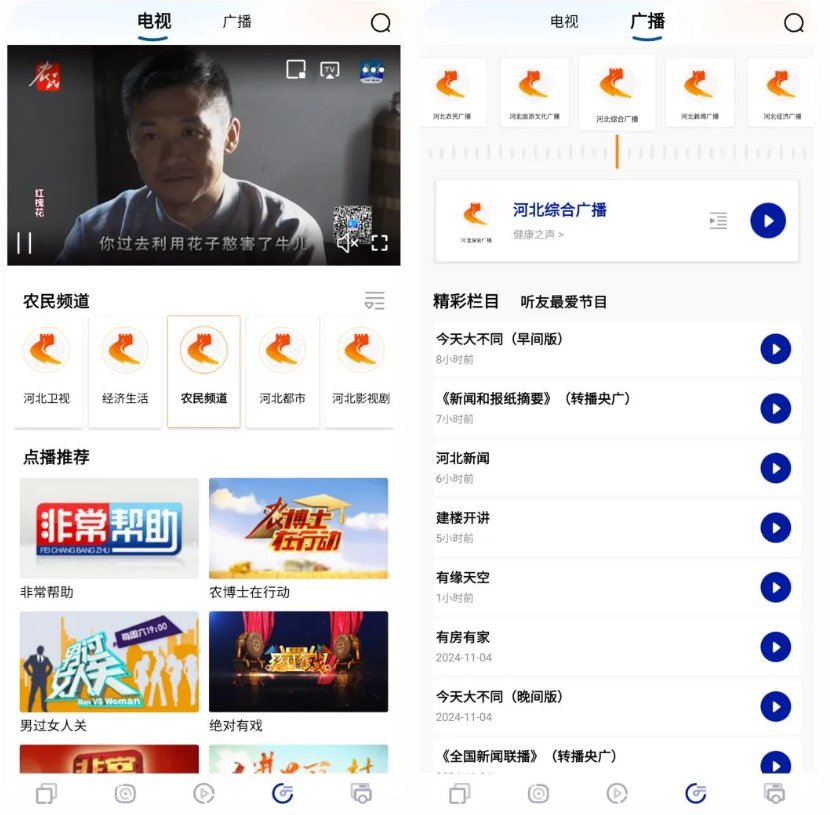
Task: Select the 河北新闻广播 station
Action: click(x=699, y=92)
